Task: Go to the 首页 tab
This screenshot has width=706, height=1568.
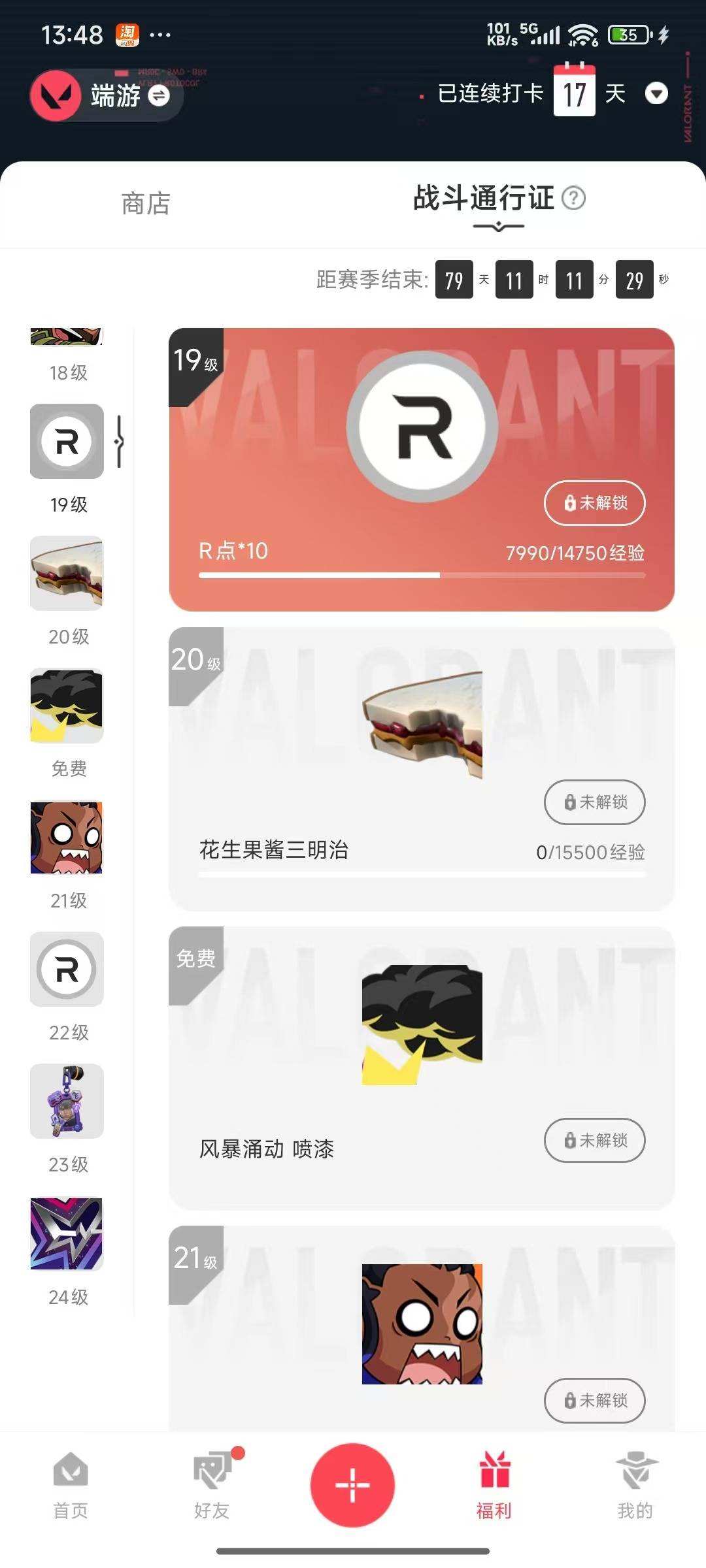Action: point(71,1484)
